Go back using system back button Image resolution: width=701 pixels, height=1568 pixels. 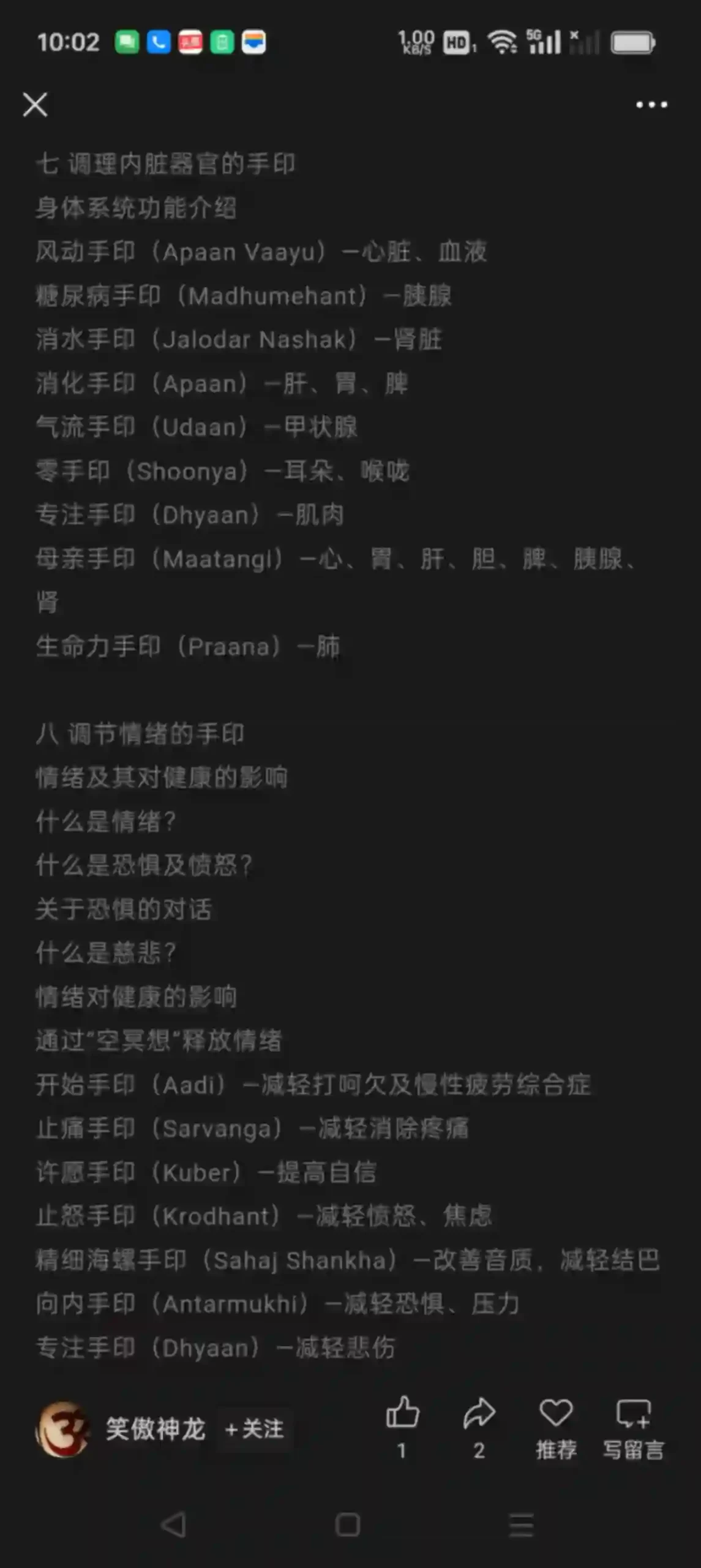[x=173, y=1524]
